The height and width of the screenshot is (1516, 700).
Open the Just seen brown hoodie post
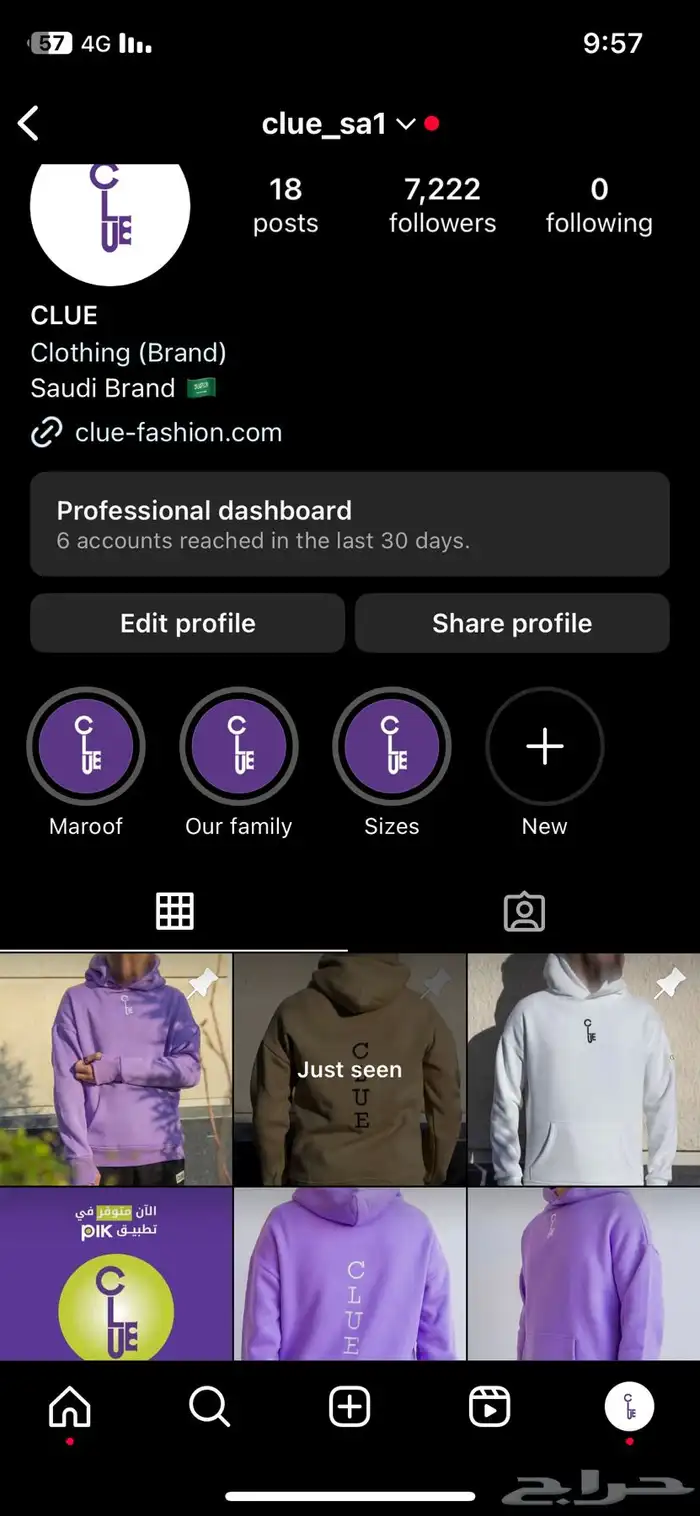[x=349, y=1068]
